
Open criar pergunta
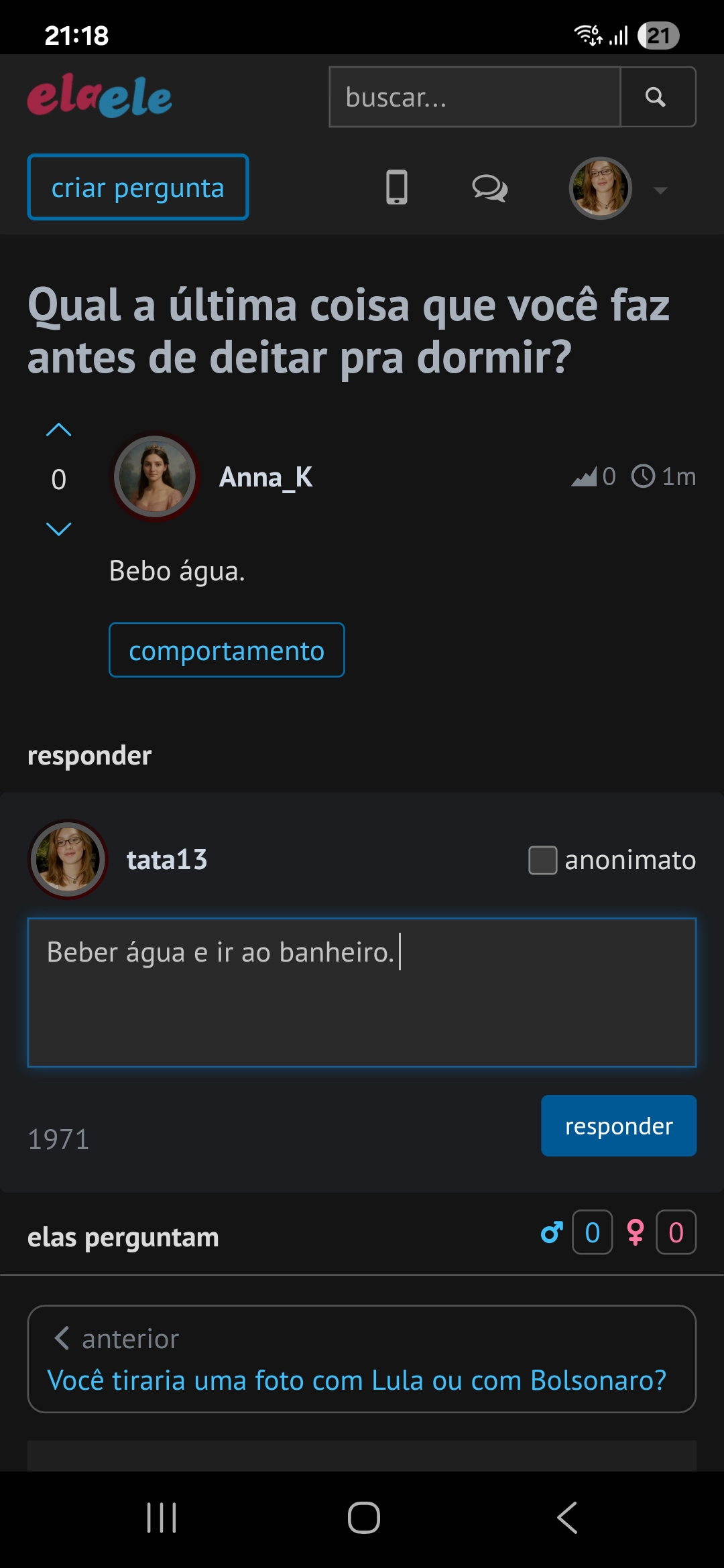[138, 188]
